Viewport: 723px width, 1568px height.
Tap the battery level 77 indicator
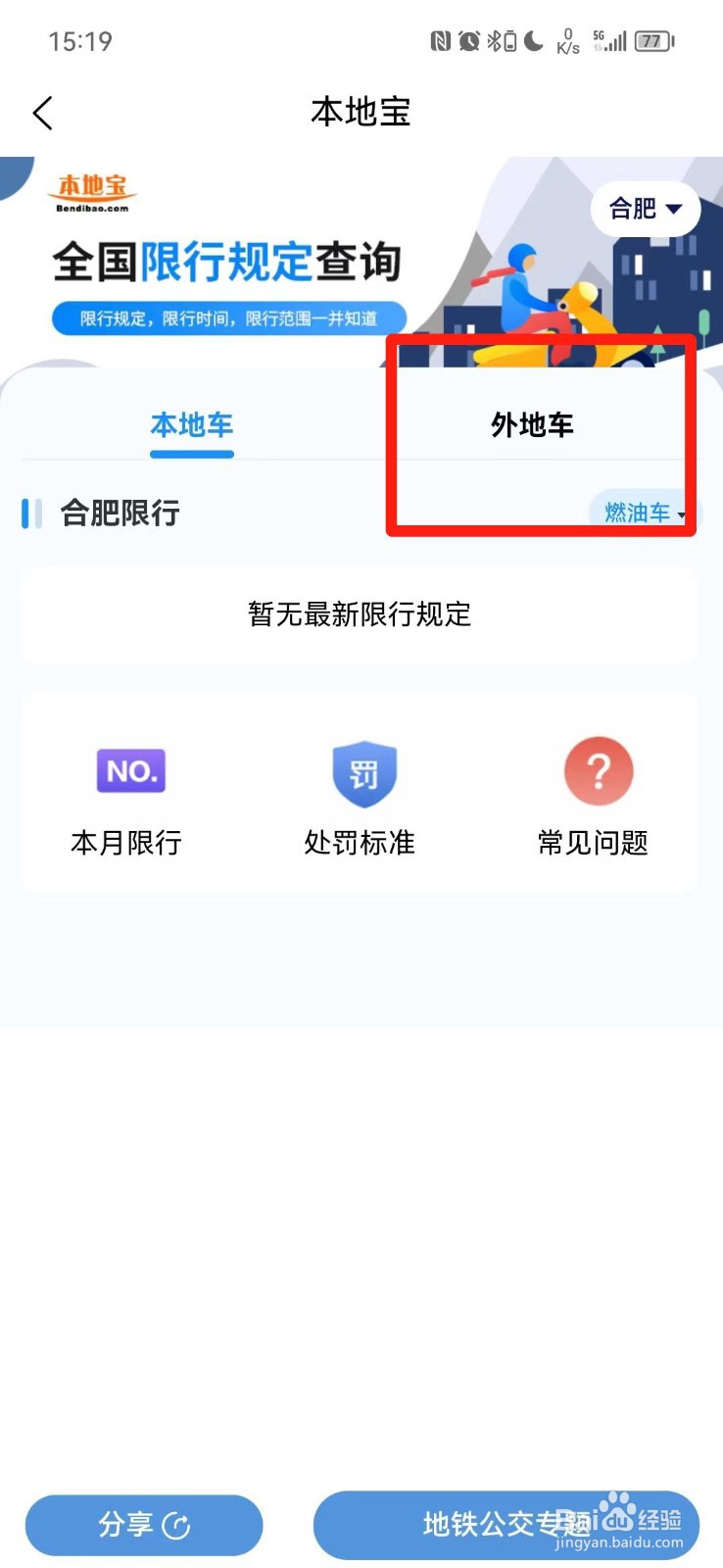click(x=652, y=40)
